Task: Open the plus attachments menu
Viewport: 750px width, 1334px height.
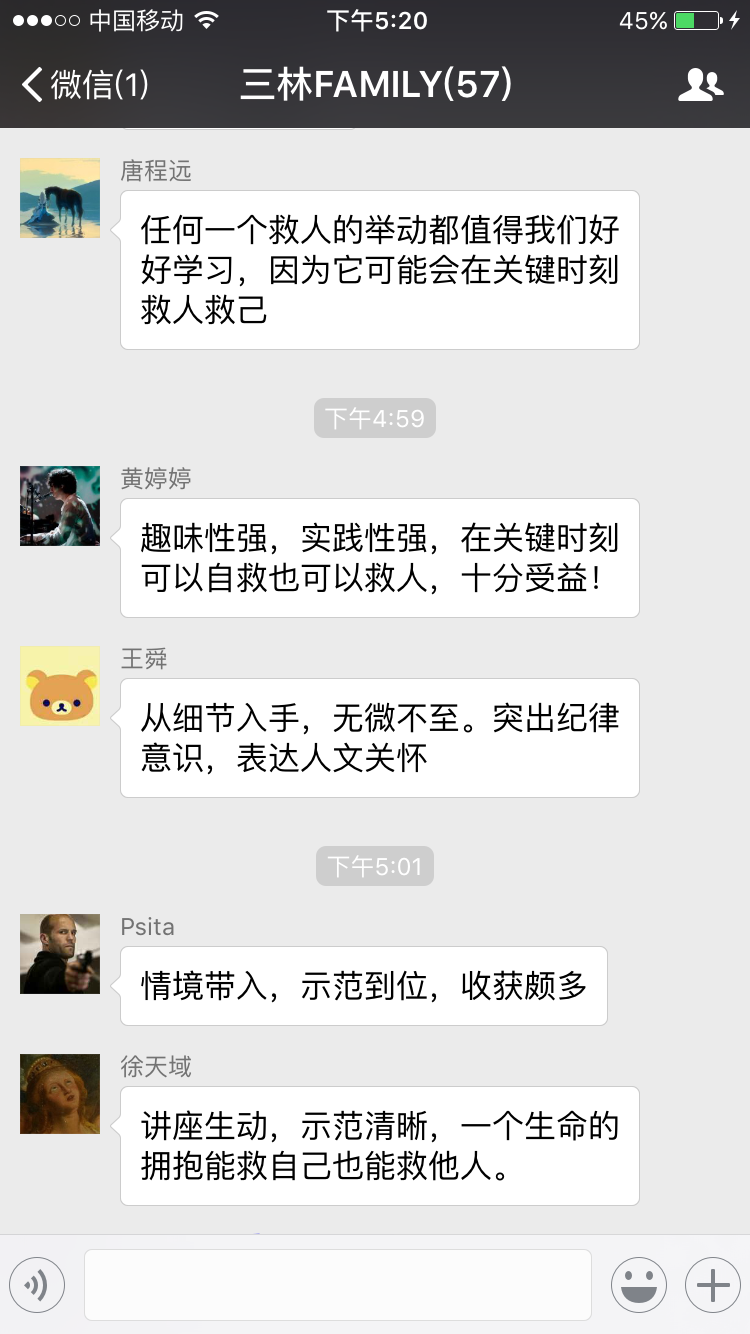Action: click(x=712, y=1284)
